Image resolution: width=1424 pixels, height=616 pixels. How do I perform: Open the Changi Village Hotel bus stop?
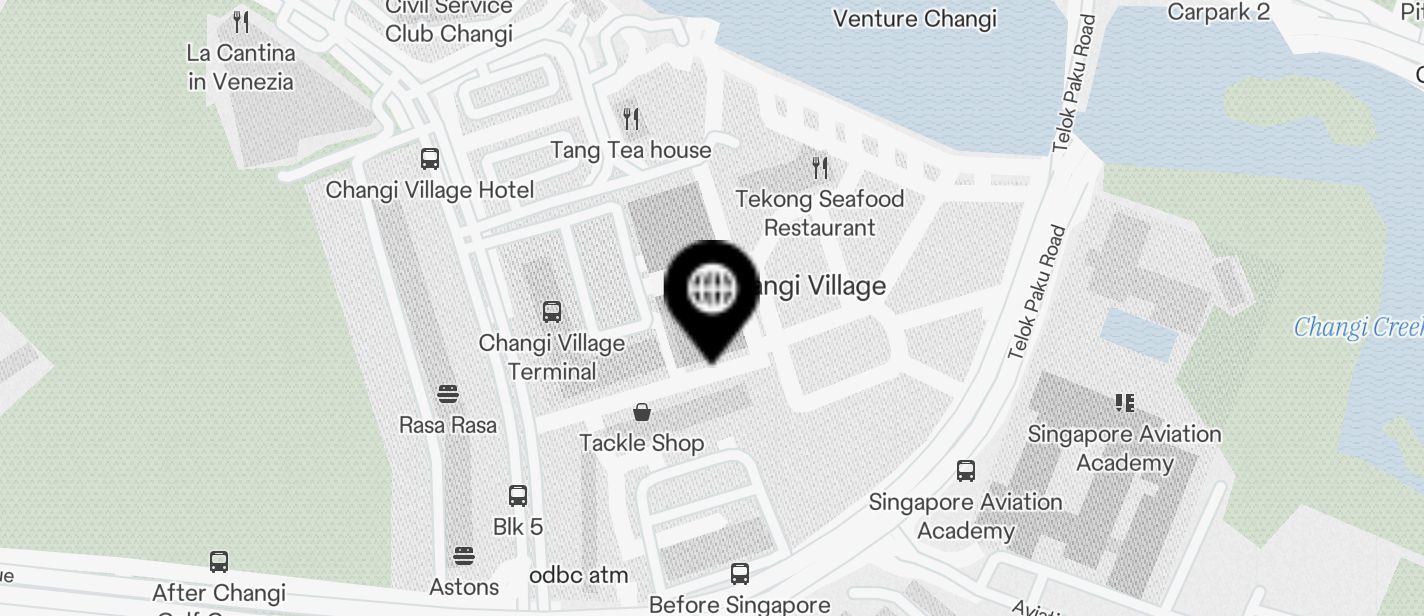[430, 159]
